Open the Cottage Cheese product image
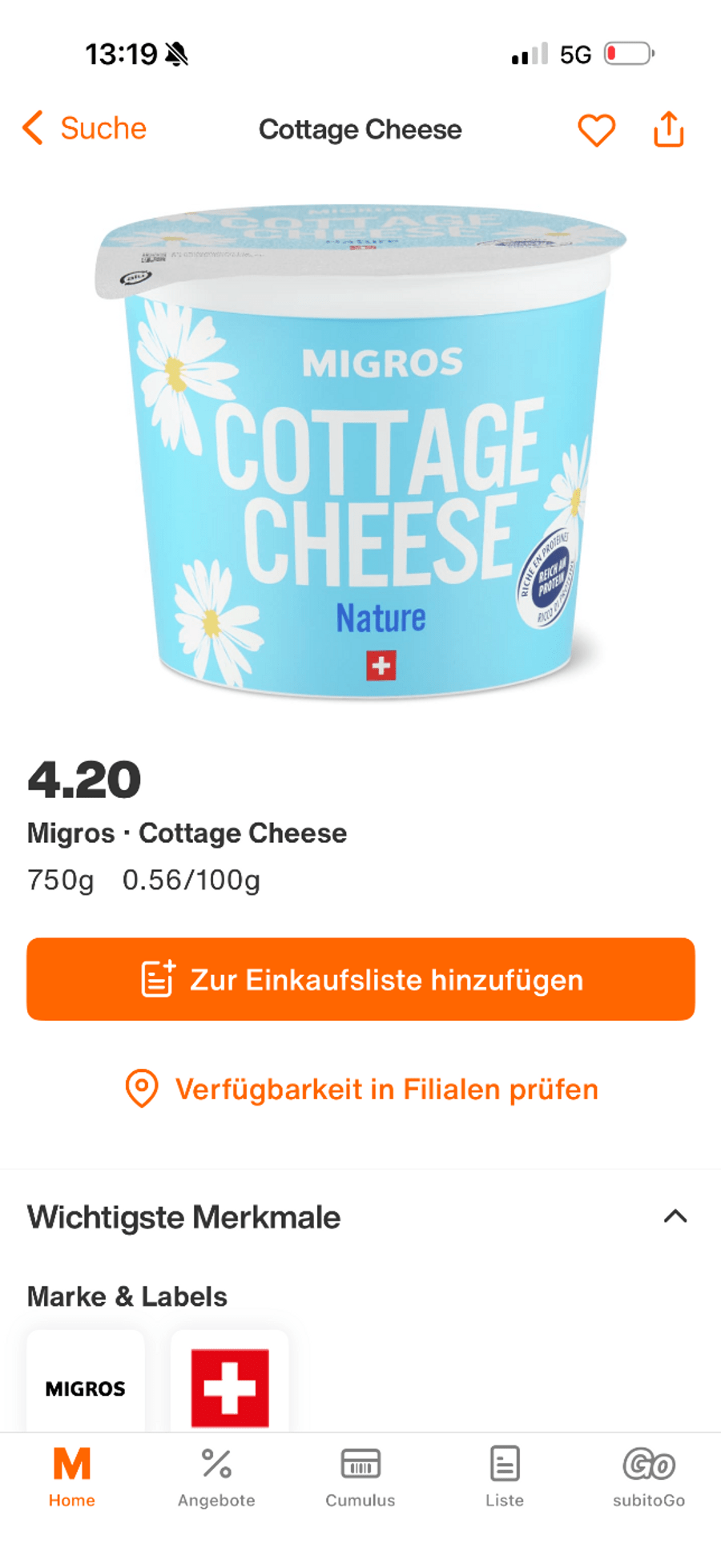This screenshot has height=1568, width=721. (360, 449)
